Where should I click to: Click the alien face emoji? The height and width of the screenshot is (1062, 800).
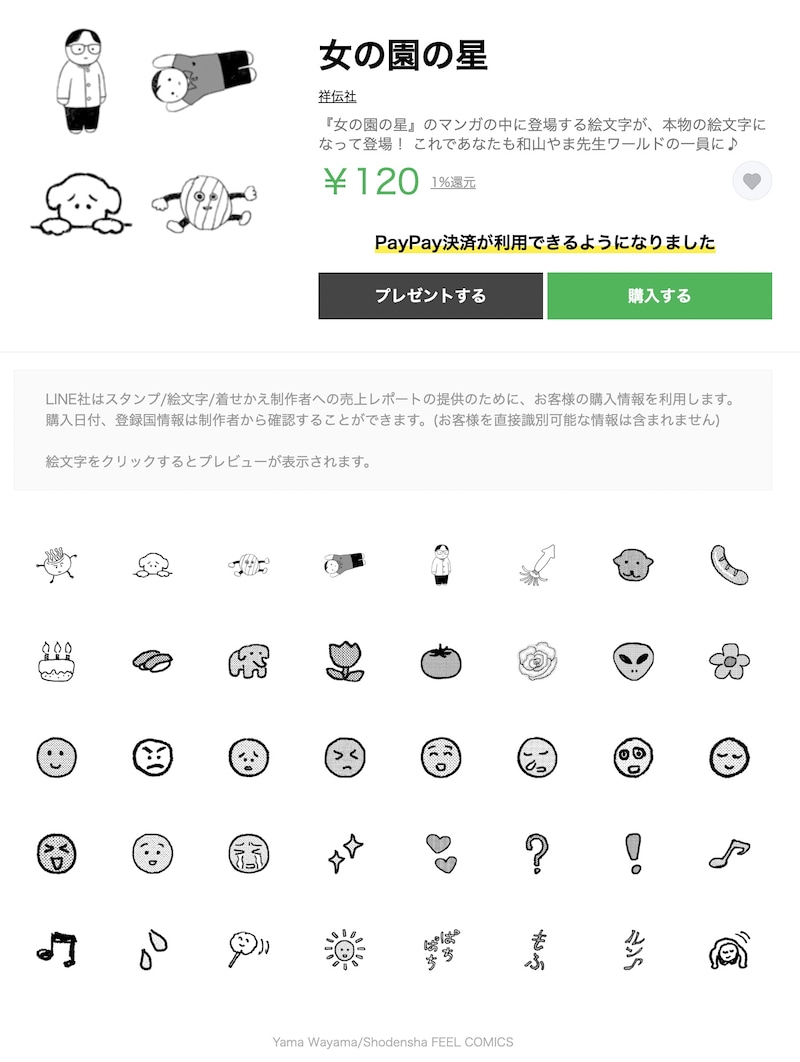coord(633,660)
